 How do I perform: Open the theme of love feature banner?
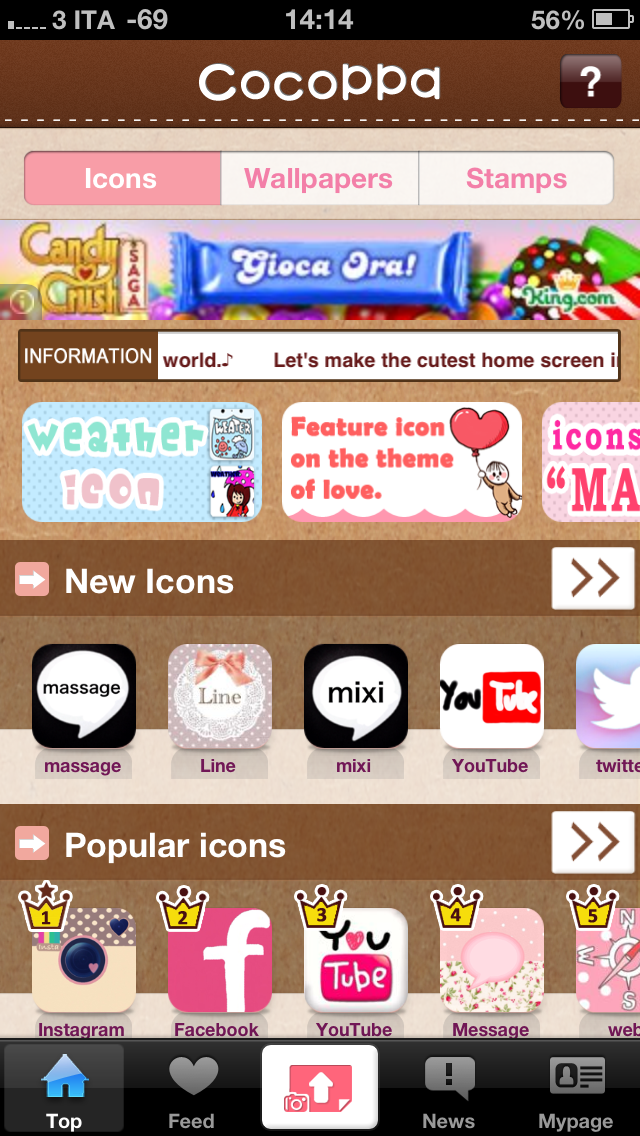(x=402, y=461)
